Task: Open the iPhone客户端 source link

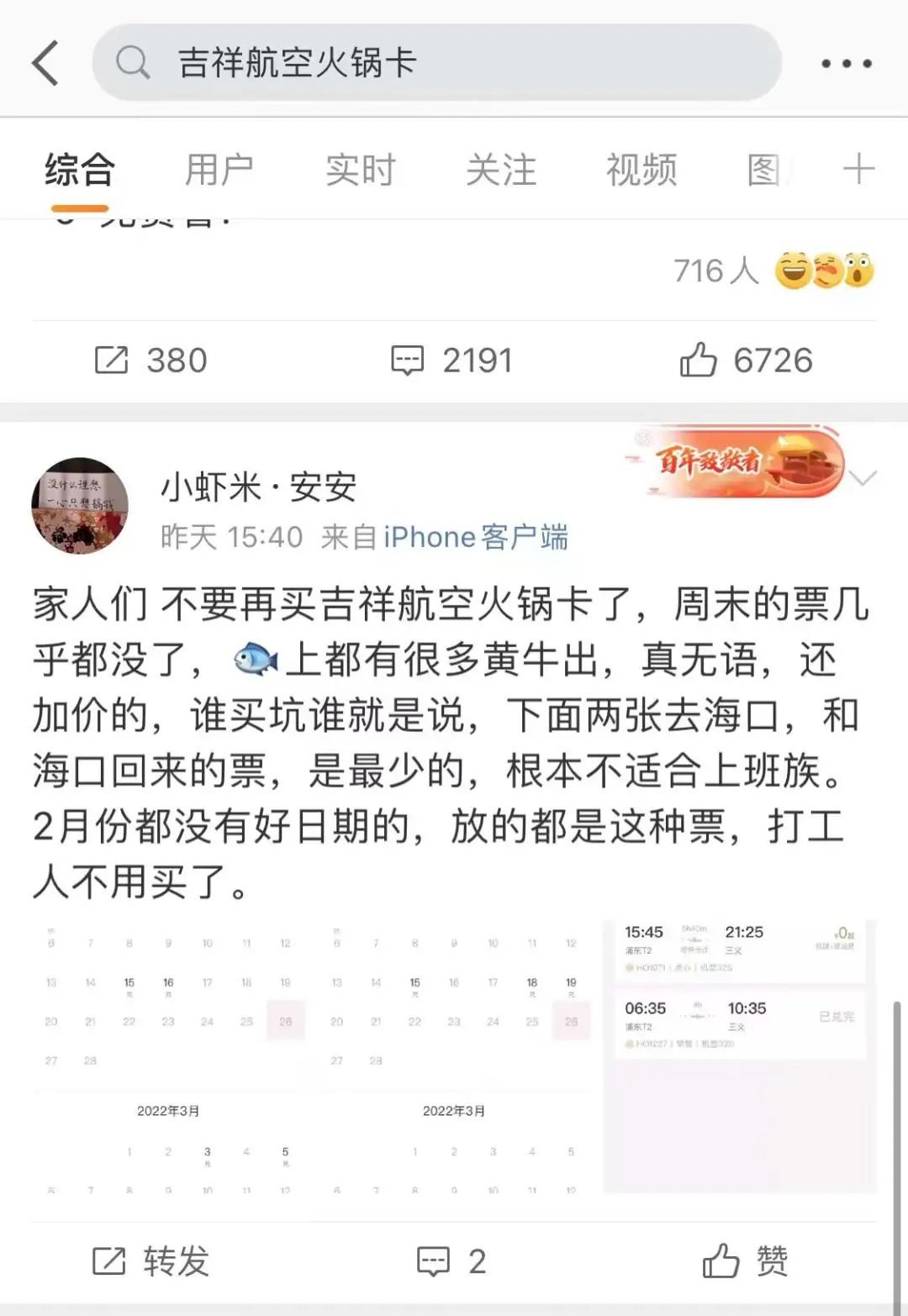Action: (x=476, y=537)
